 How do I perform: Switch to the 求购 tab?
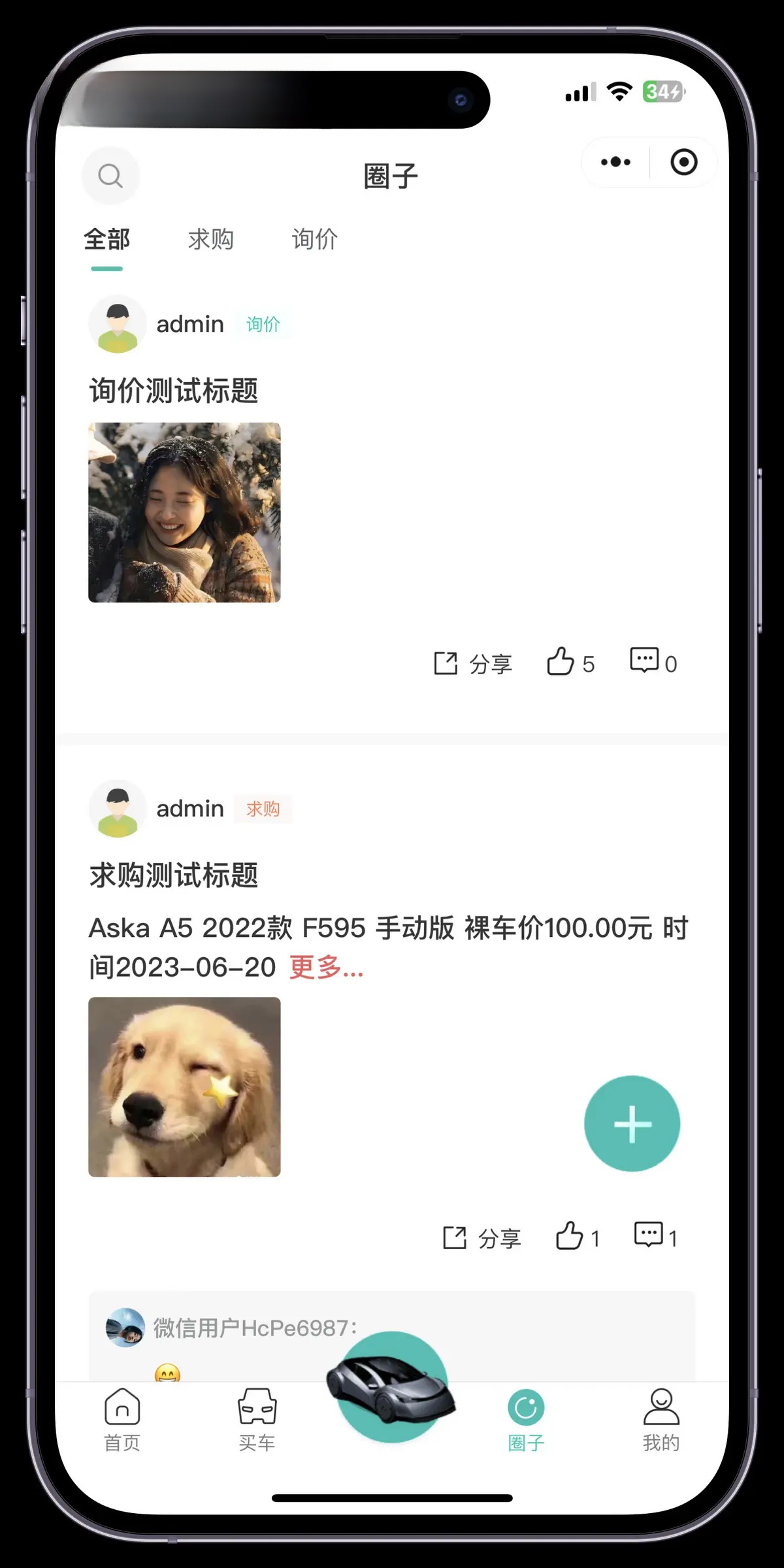[210, 239]
